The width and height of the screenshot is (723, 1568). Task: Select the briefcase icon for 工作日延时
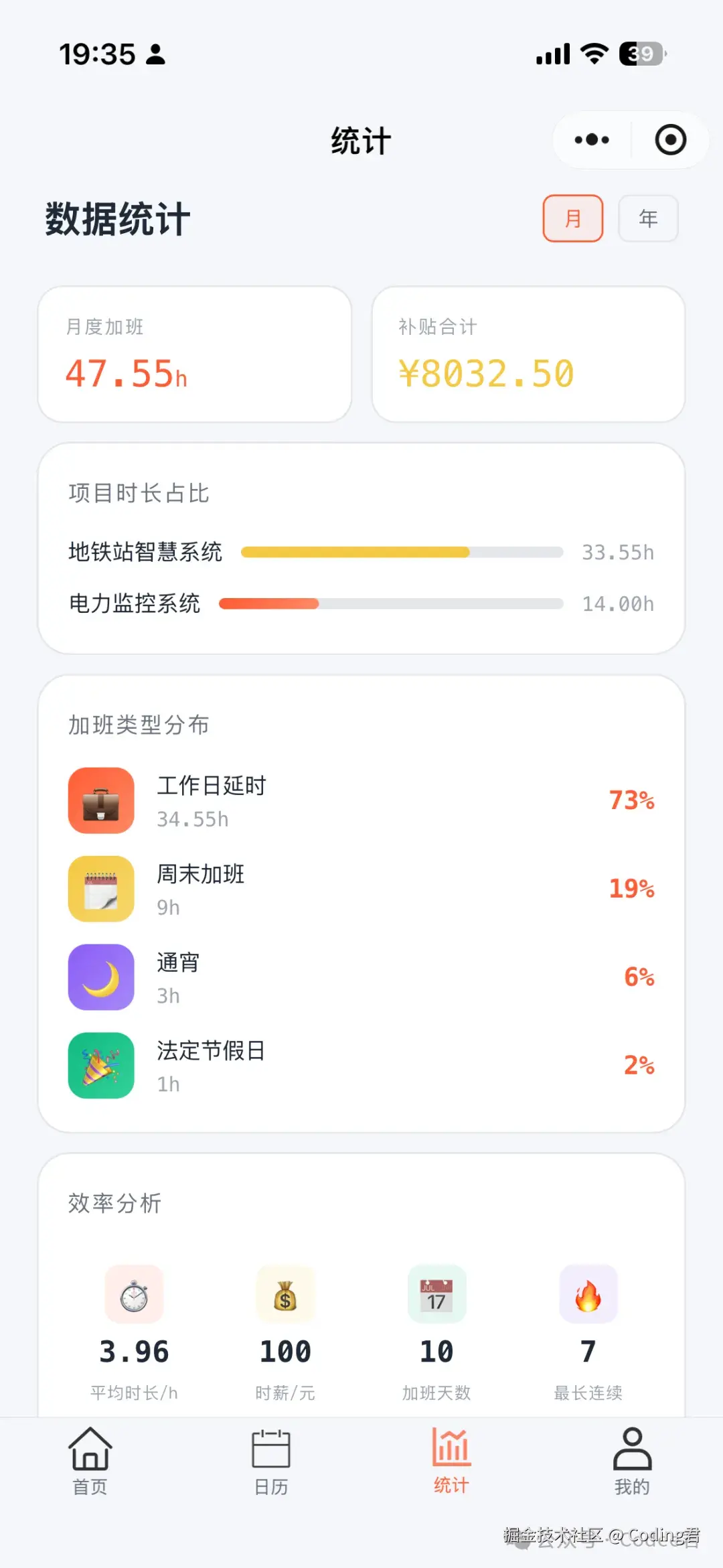100,801
